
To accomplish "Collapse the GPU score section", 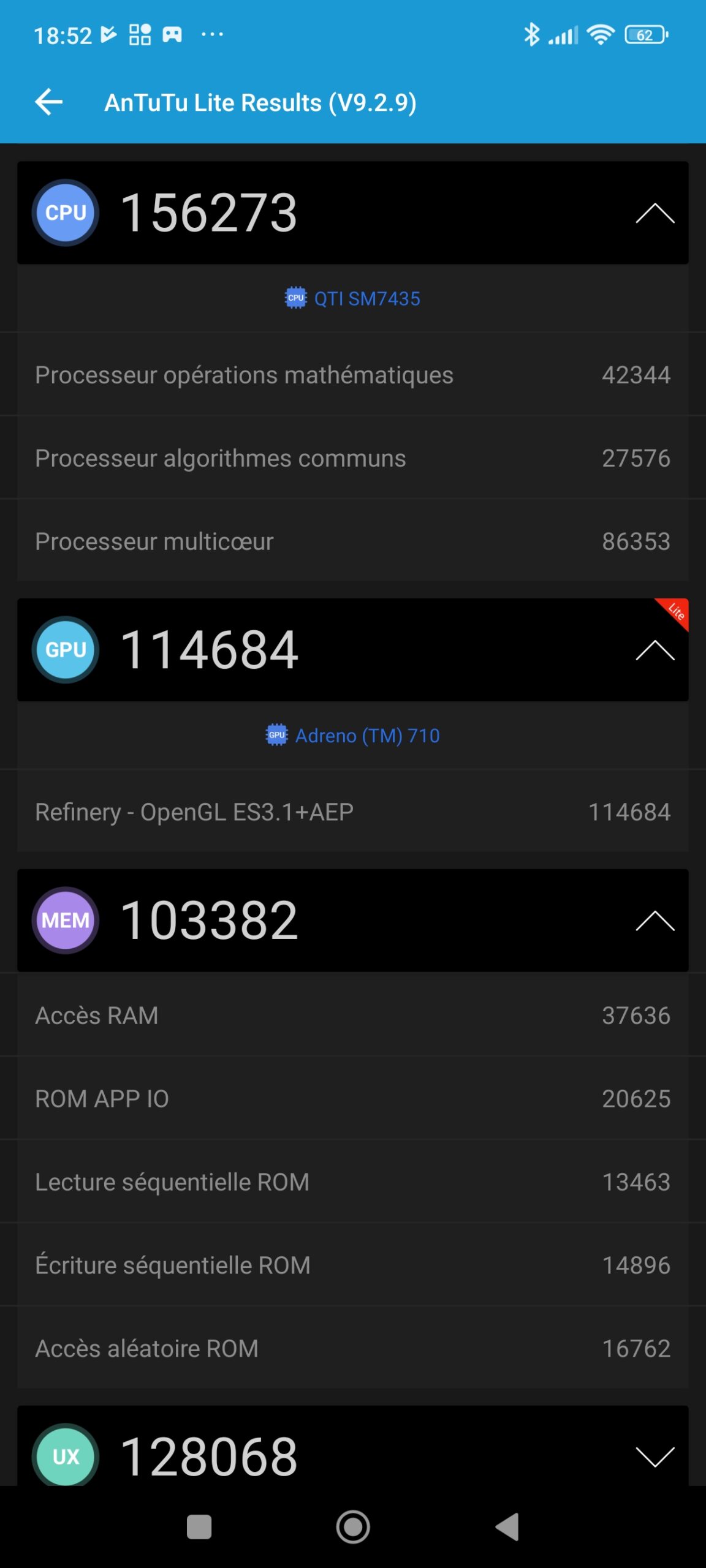I will [x=655, y=650].
